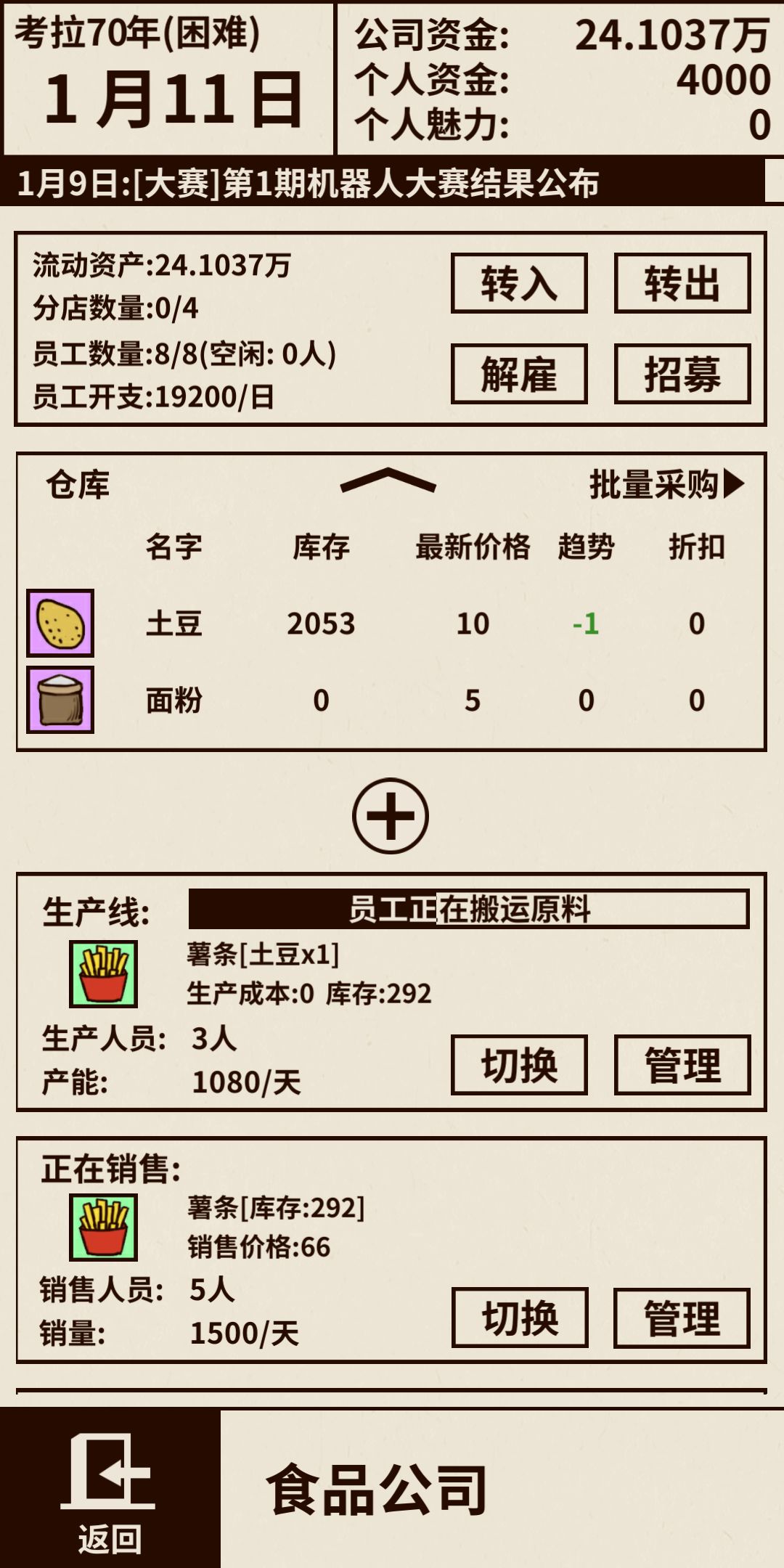
Task: Click the plus icon to add a line
Action: coord(392,817)
